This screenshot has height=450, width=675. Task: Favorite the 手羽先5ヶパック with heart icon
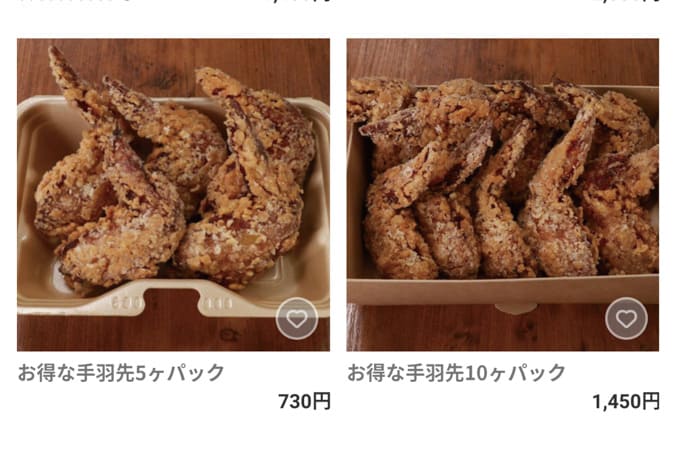tap(296, 319)
